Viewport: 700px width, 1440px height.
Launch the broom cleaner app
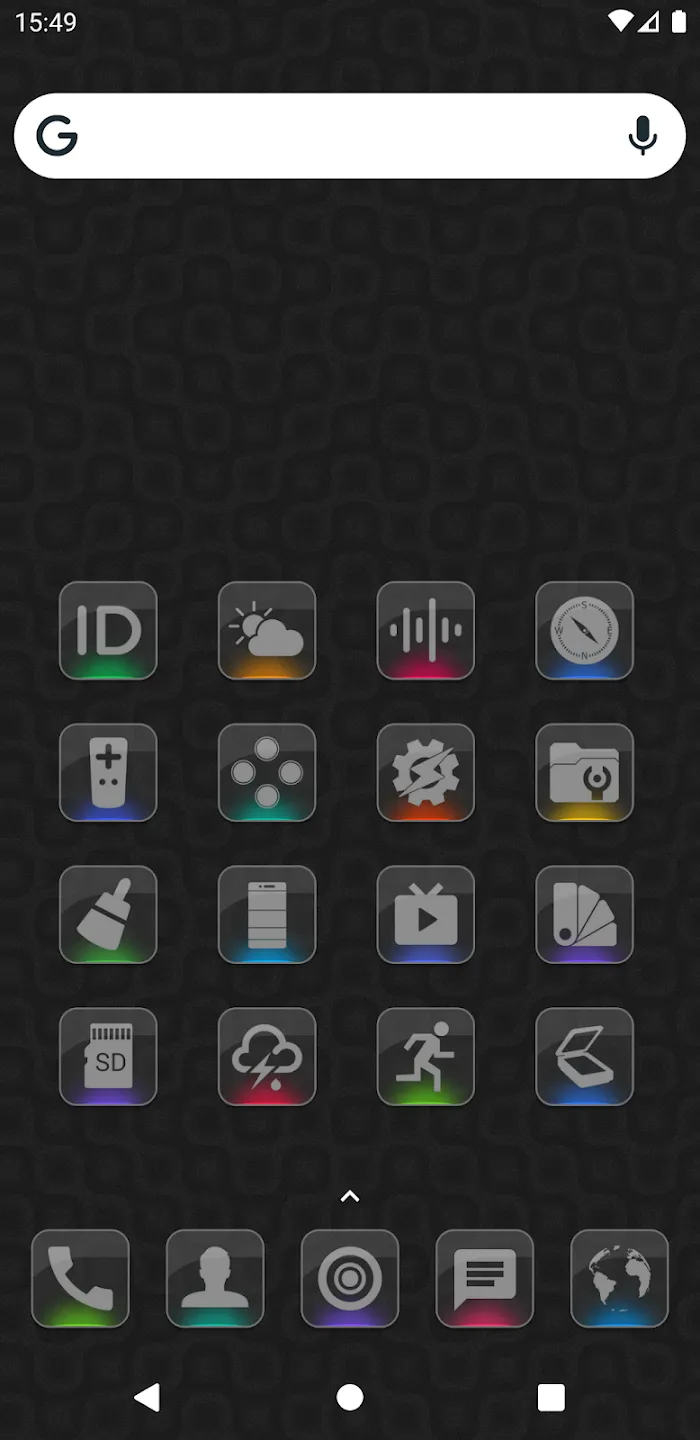tap(108, 915)
